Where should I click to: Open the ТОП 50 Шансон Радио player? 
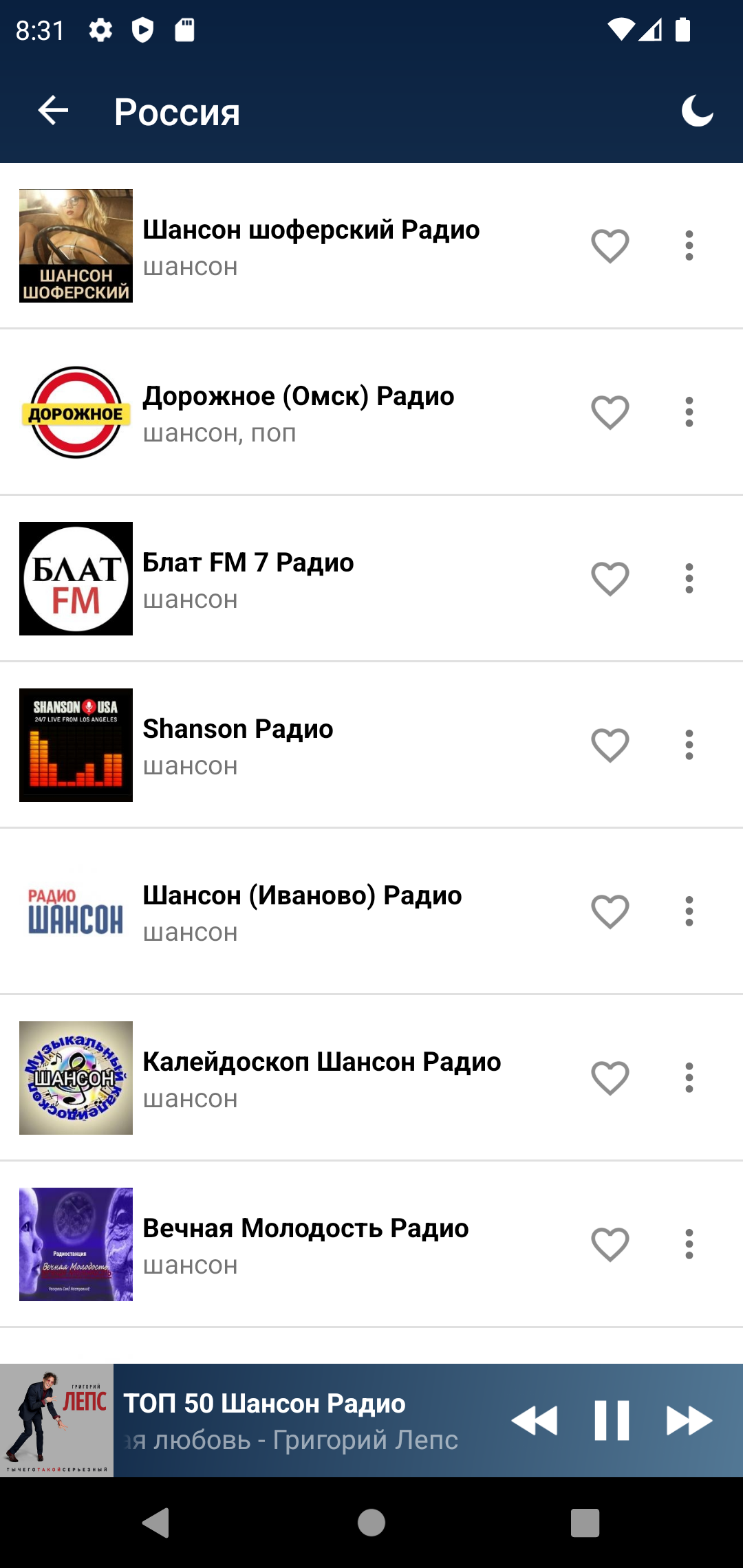point(289,1420)
